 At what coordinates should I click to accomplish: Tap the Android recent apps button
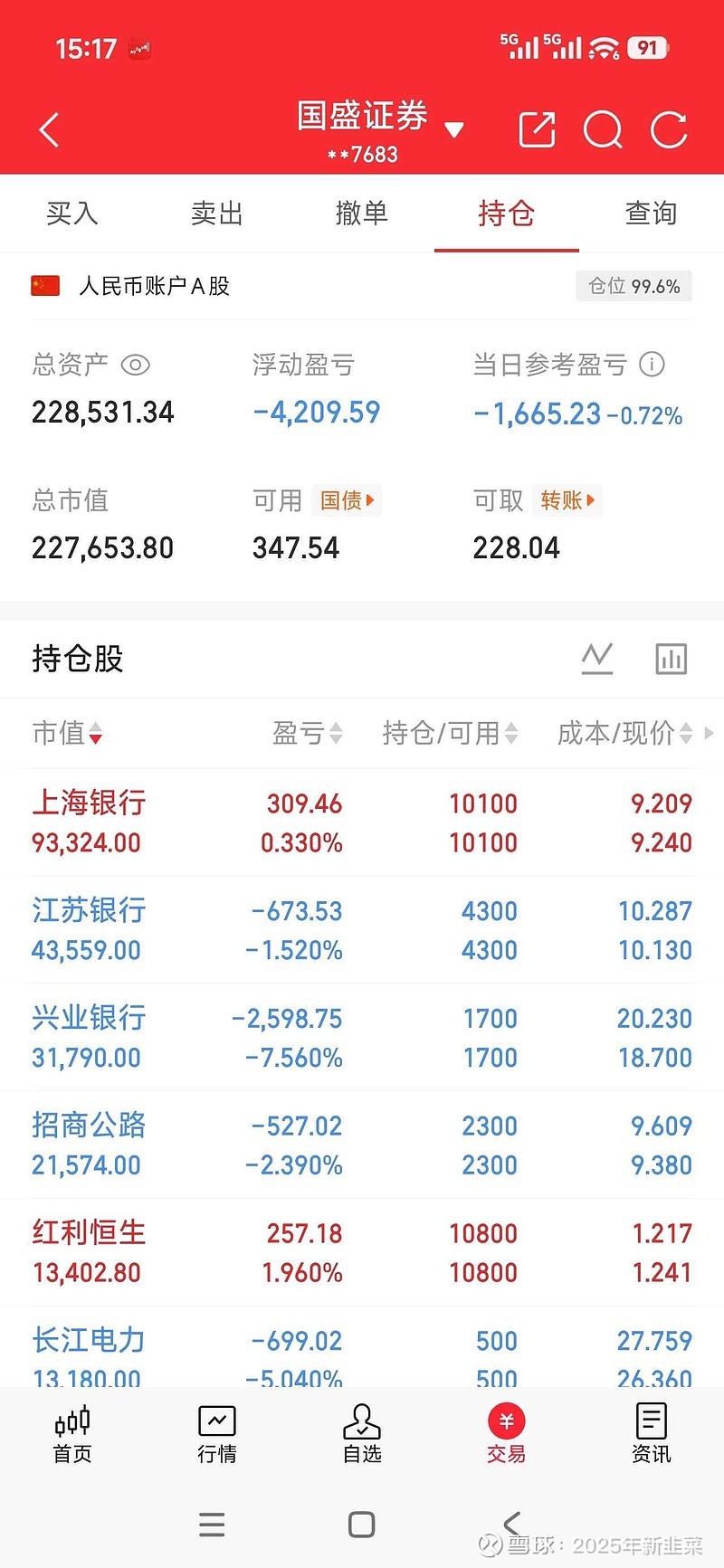[212, 1525]
